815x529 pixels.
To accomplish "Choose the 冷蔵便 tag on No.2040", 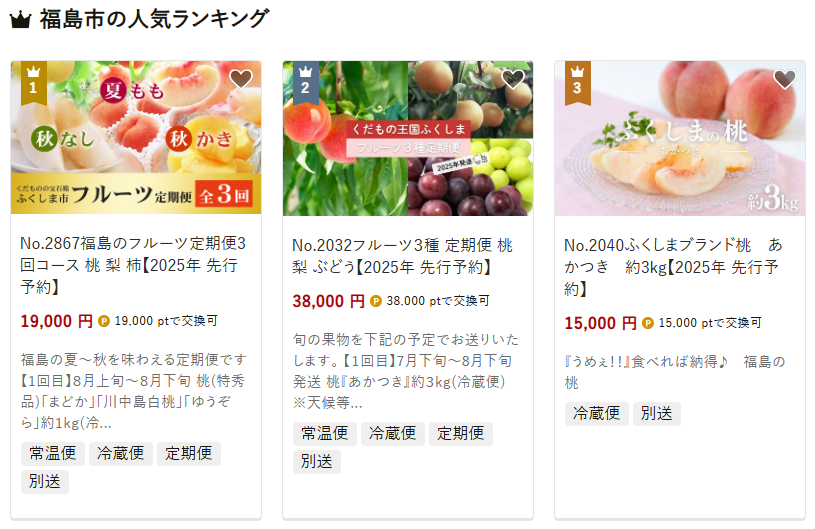I will click(x=596, y=413).
